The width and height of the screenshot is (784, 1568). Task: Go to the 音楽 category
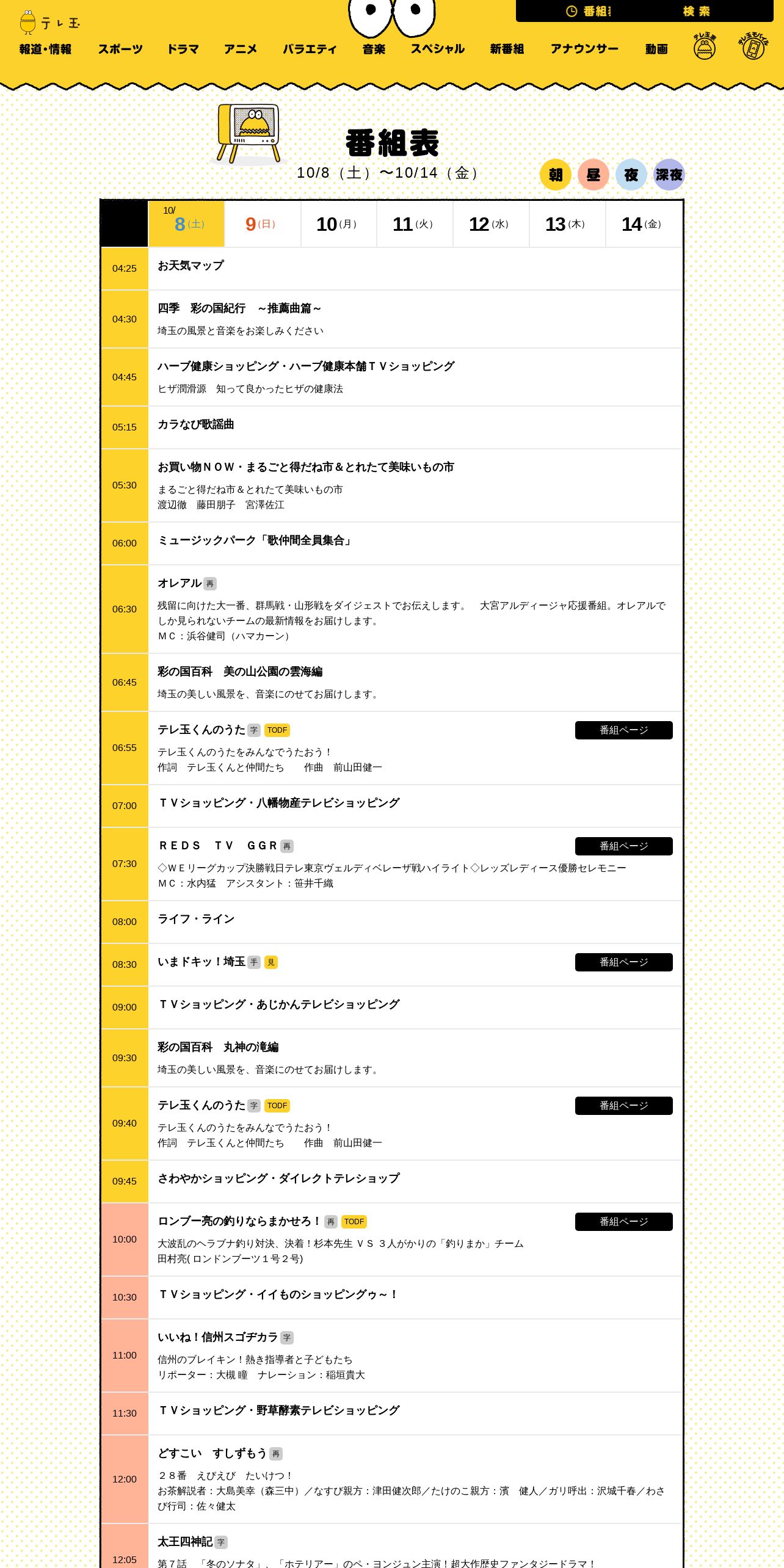pos(374,49)
